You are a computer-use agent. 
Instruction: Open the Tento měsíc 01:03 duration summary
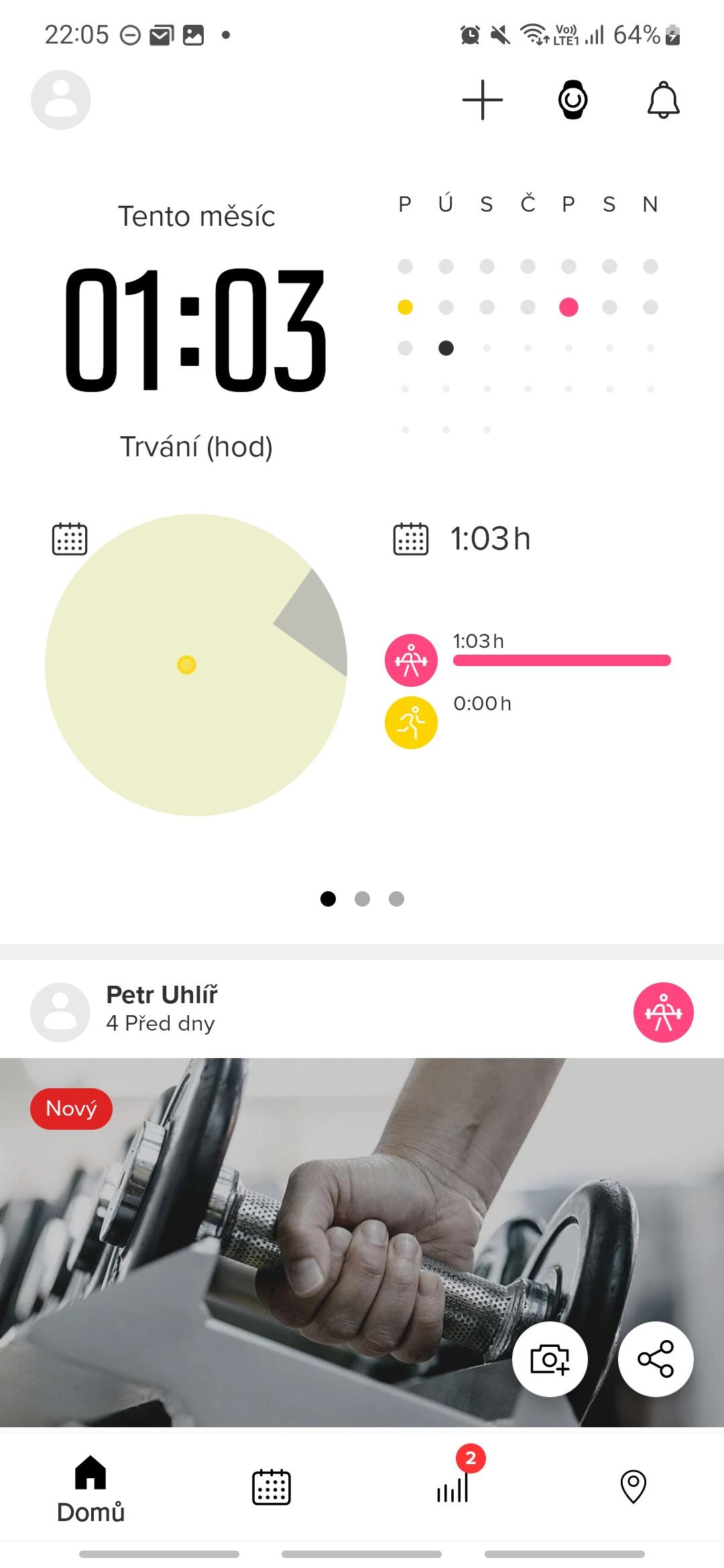click(x=196, y=332)
